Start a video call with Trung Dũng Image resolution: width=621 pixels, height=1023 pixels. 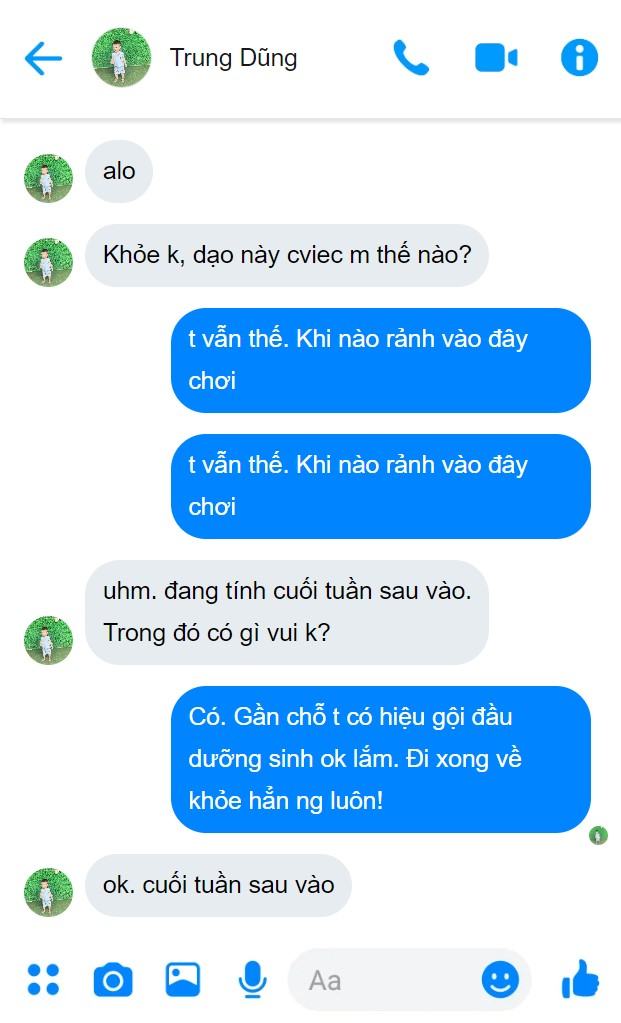tap(495, 58)
